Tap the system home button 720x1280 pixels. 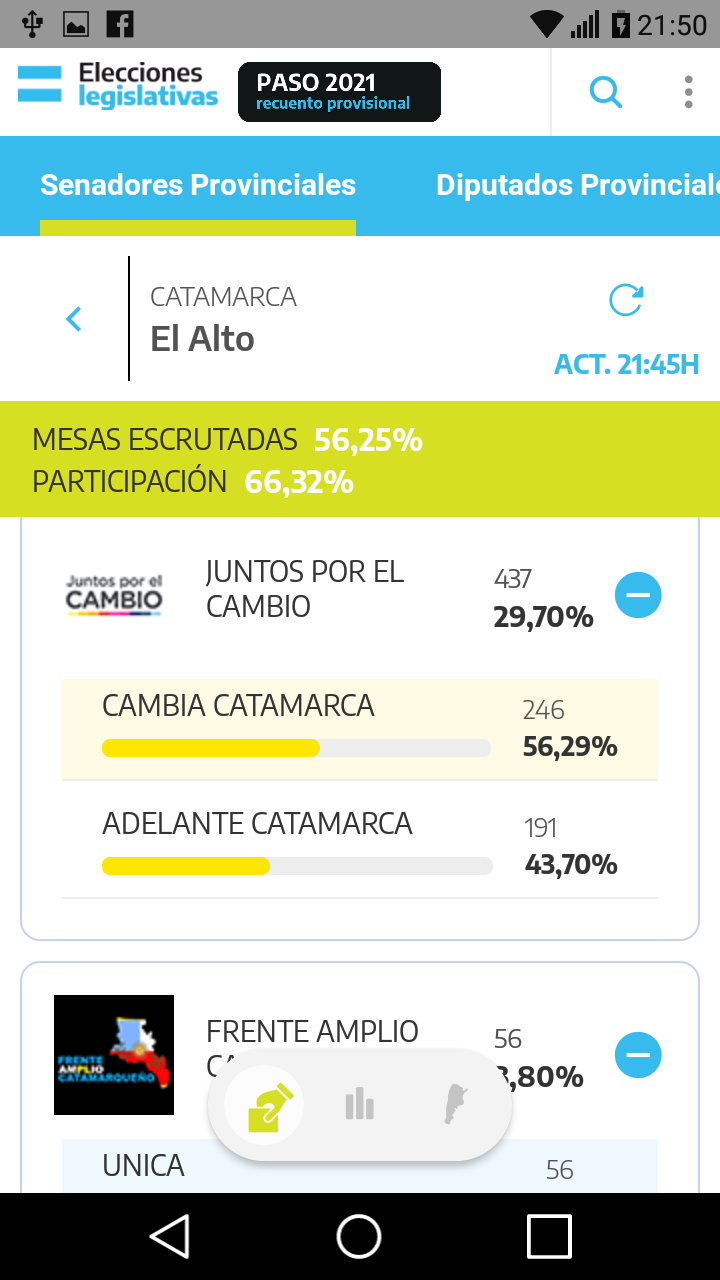359,1236
